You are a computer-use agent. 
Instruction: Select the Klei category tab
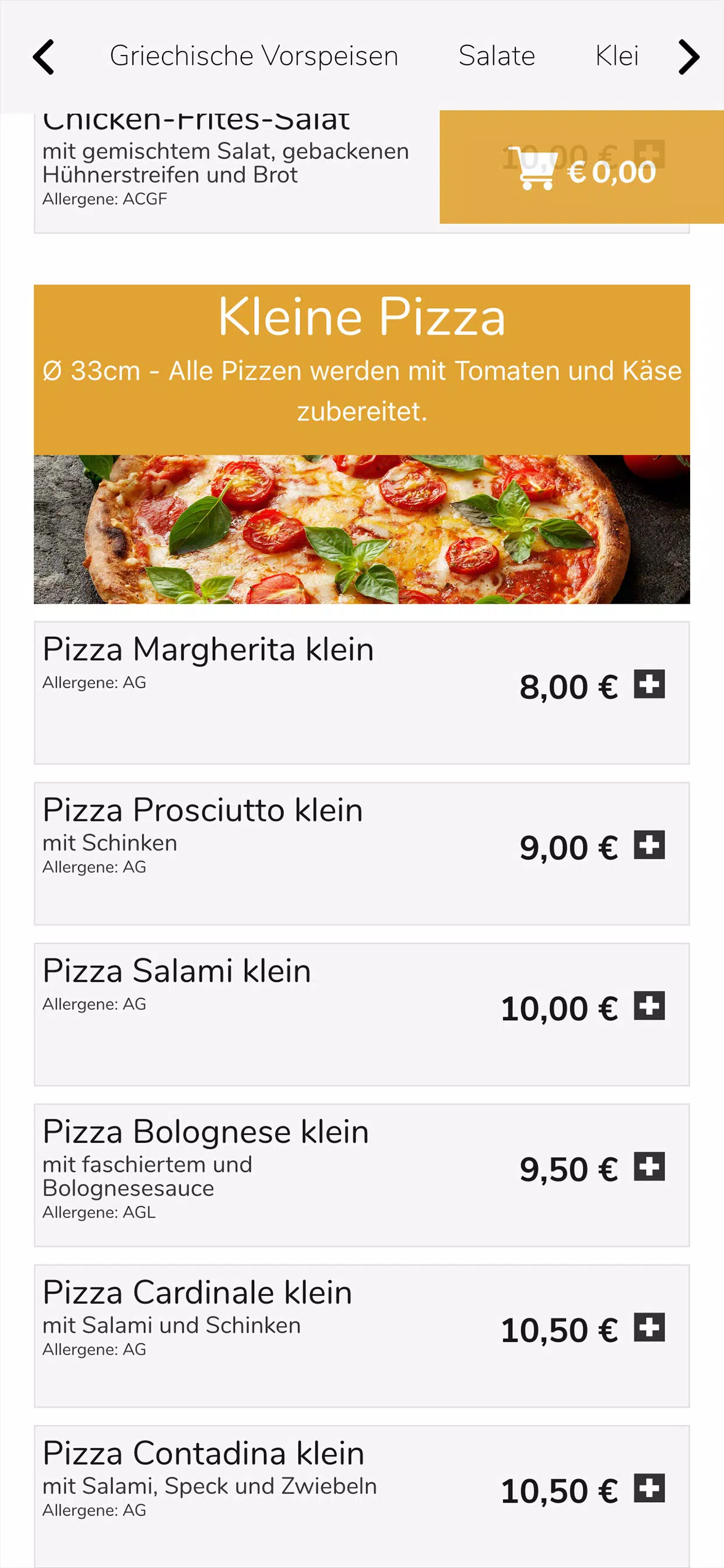coord(617,56)
